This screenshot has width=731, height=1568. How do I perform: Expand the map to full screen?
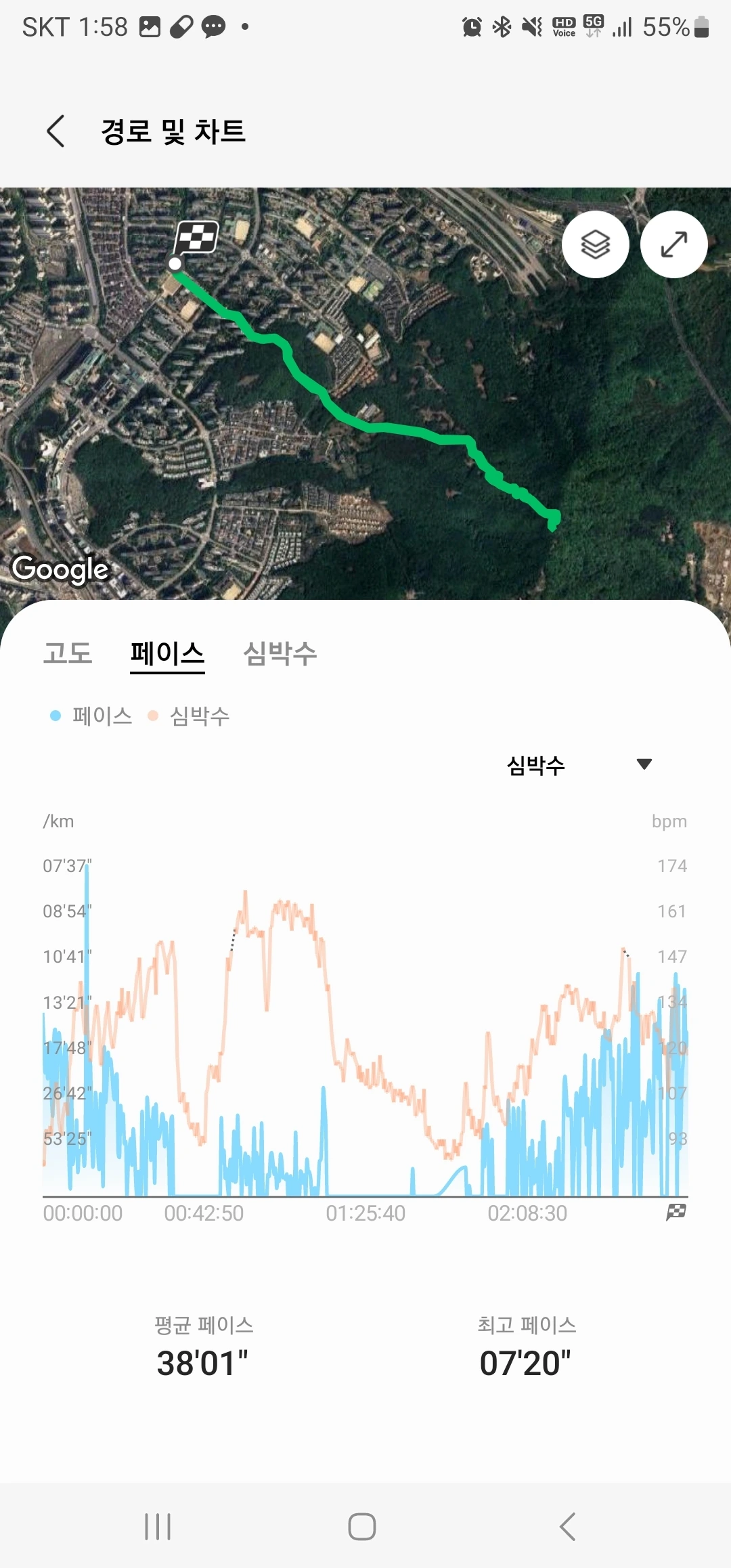673,244
